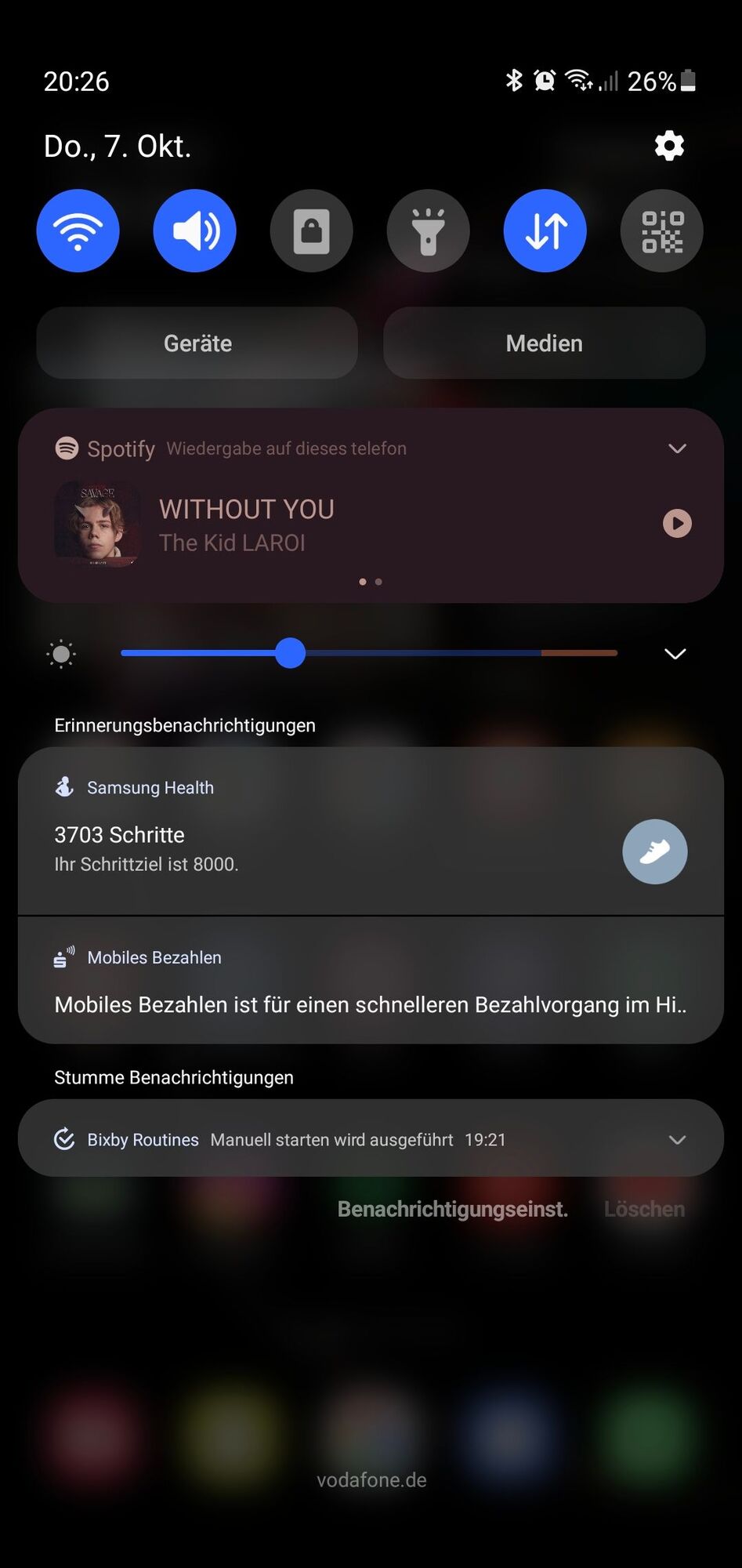Toggle the sound mode
The width and height of the screenshot is (742, 1568).
pyautogui.click(x=194, y=230)
